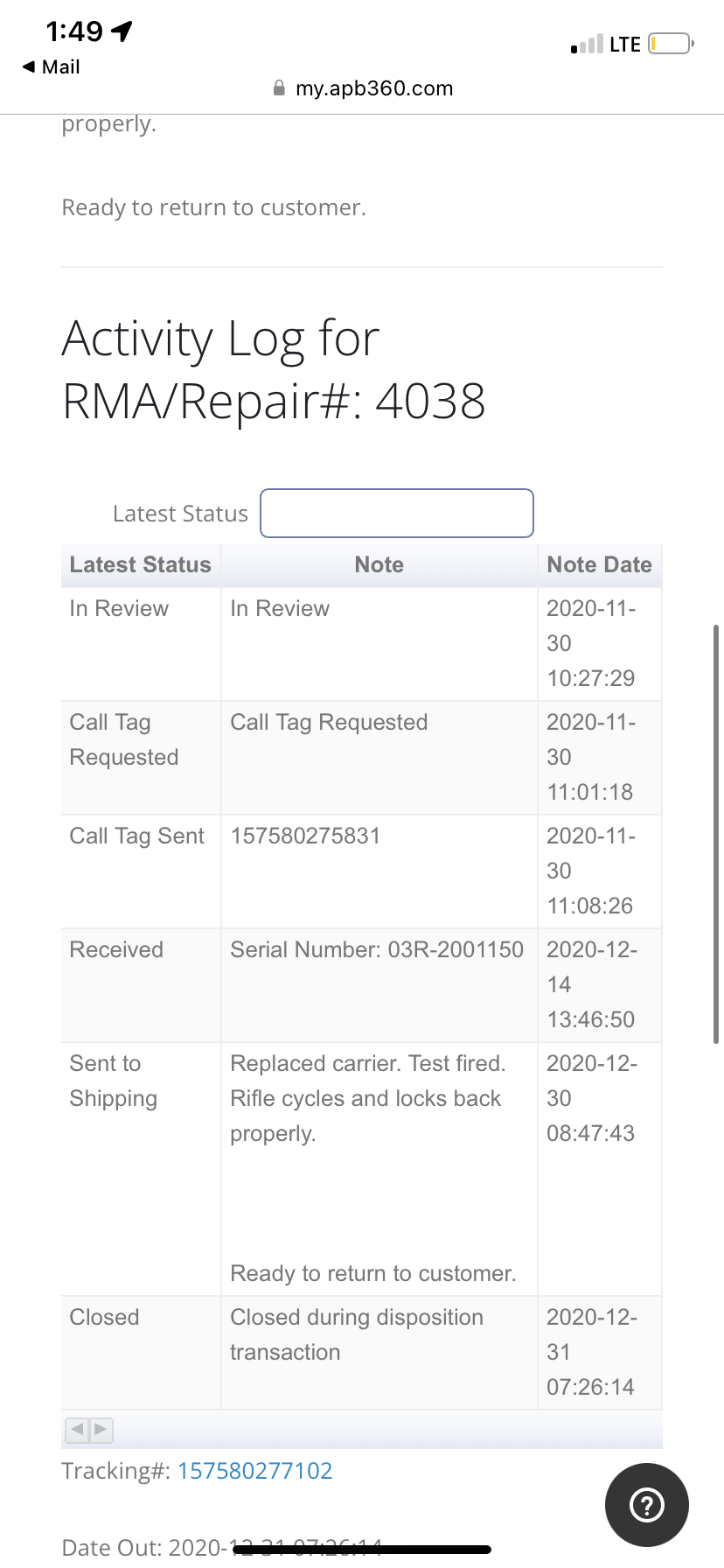Return to the Mail app
Image resolution: width=724 pixels, height=1568 pixels.
(x=51, y=67)
